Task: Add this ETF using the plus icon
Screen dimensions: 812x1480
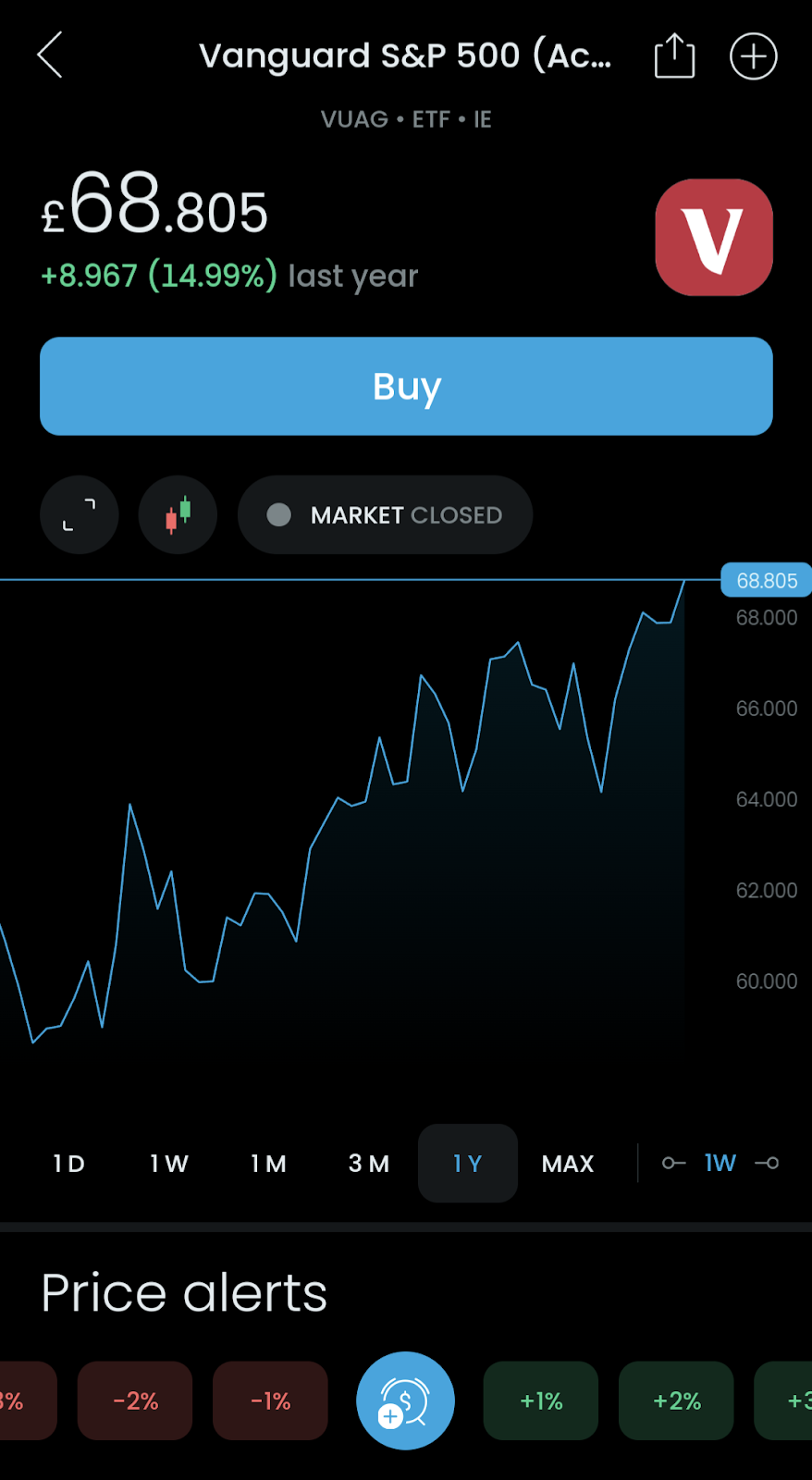Action: pos(753,56)
